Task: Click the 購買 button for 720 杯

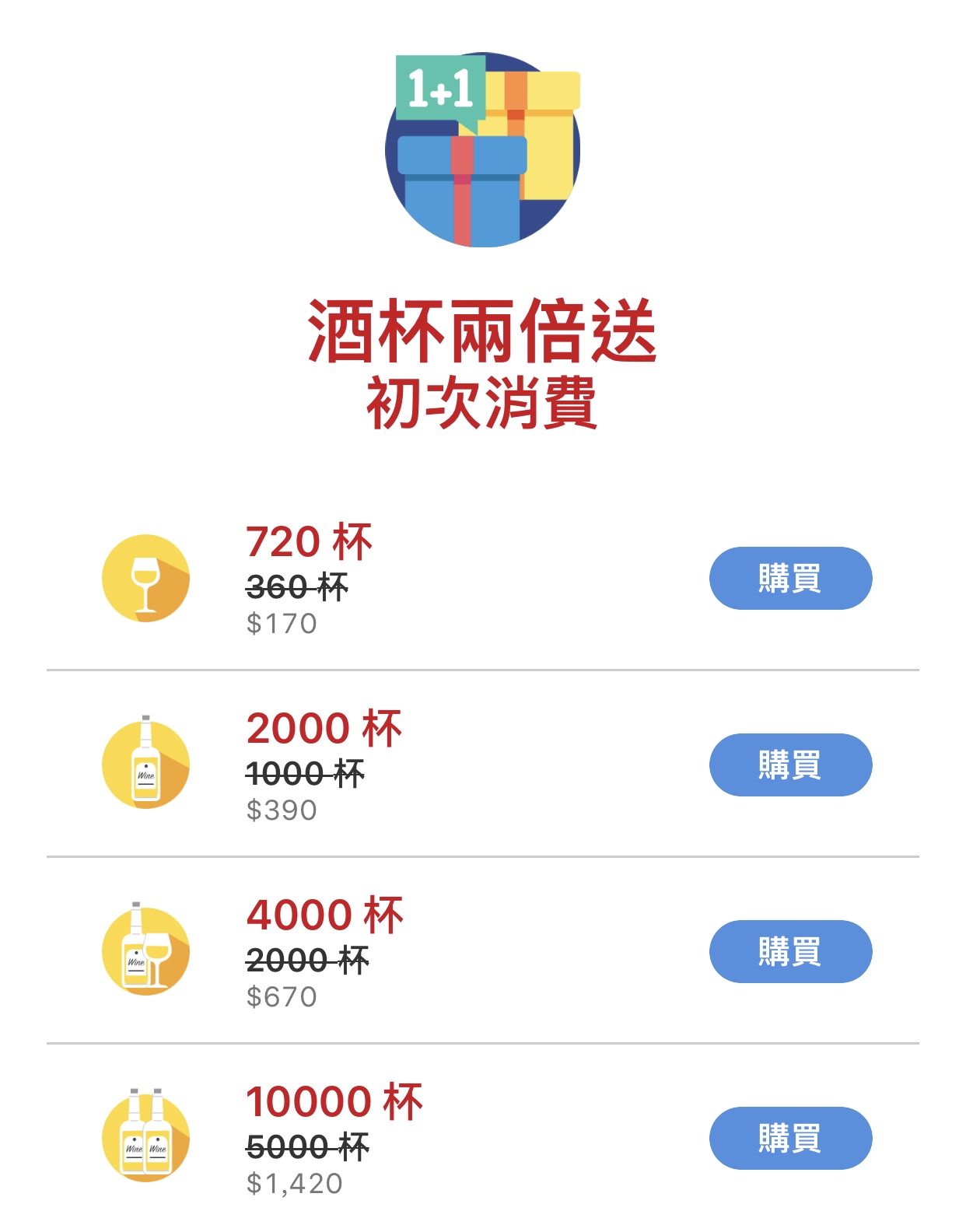Action: click(790, 577)
